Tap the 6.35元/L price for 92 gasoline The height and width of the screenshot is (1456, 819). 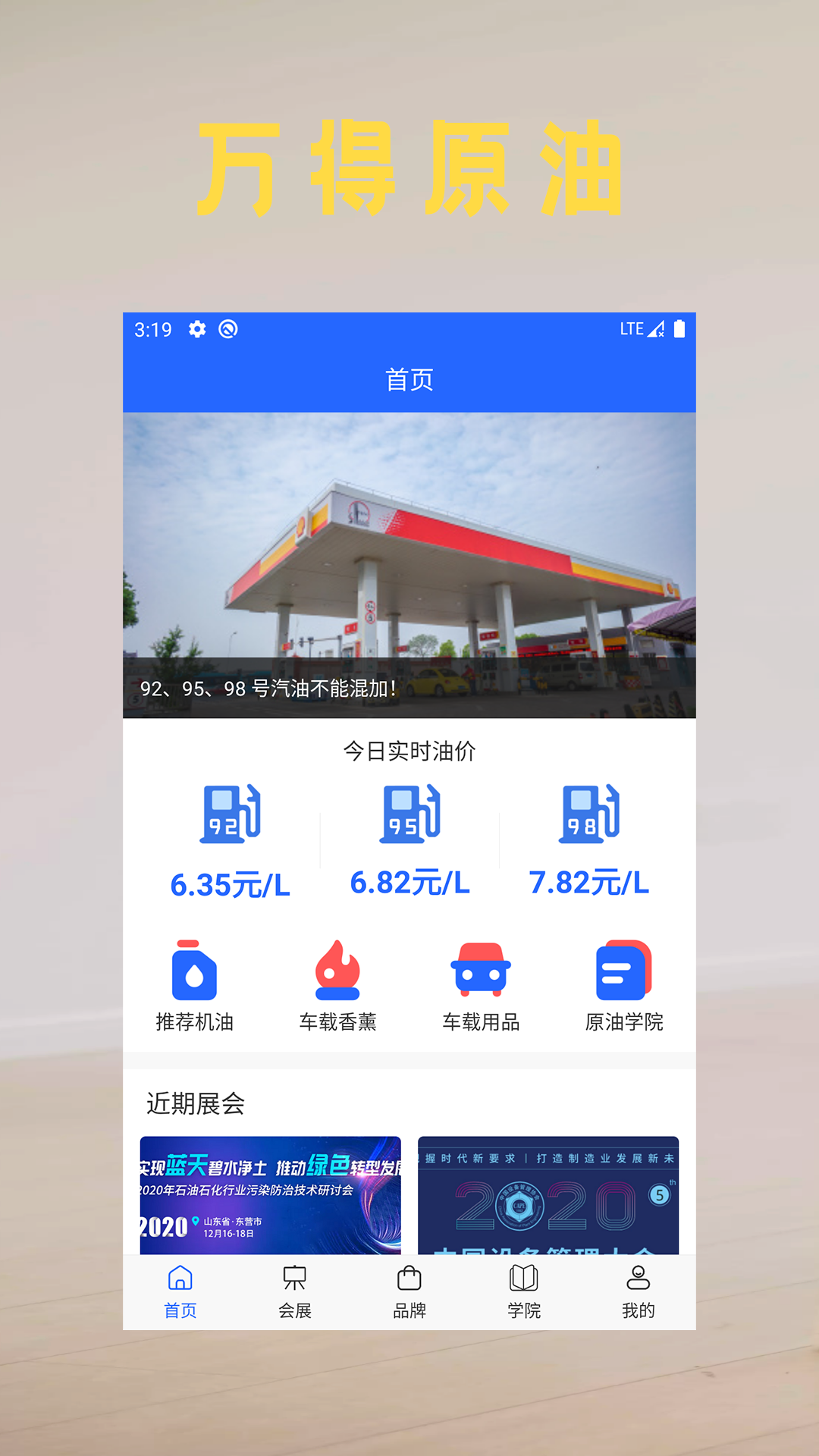(x=230, y=883)
